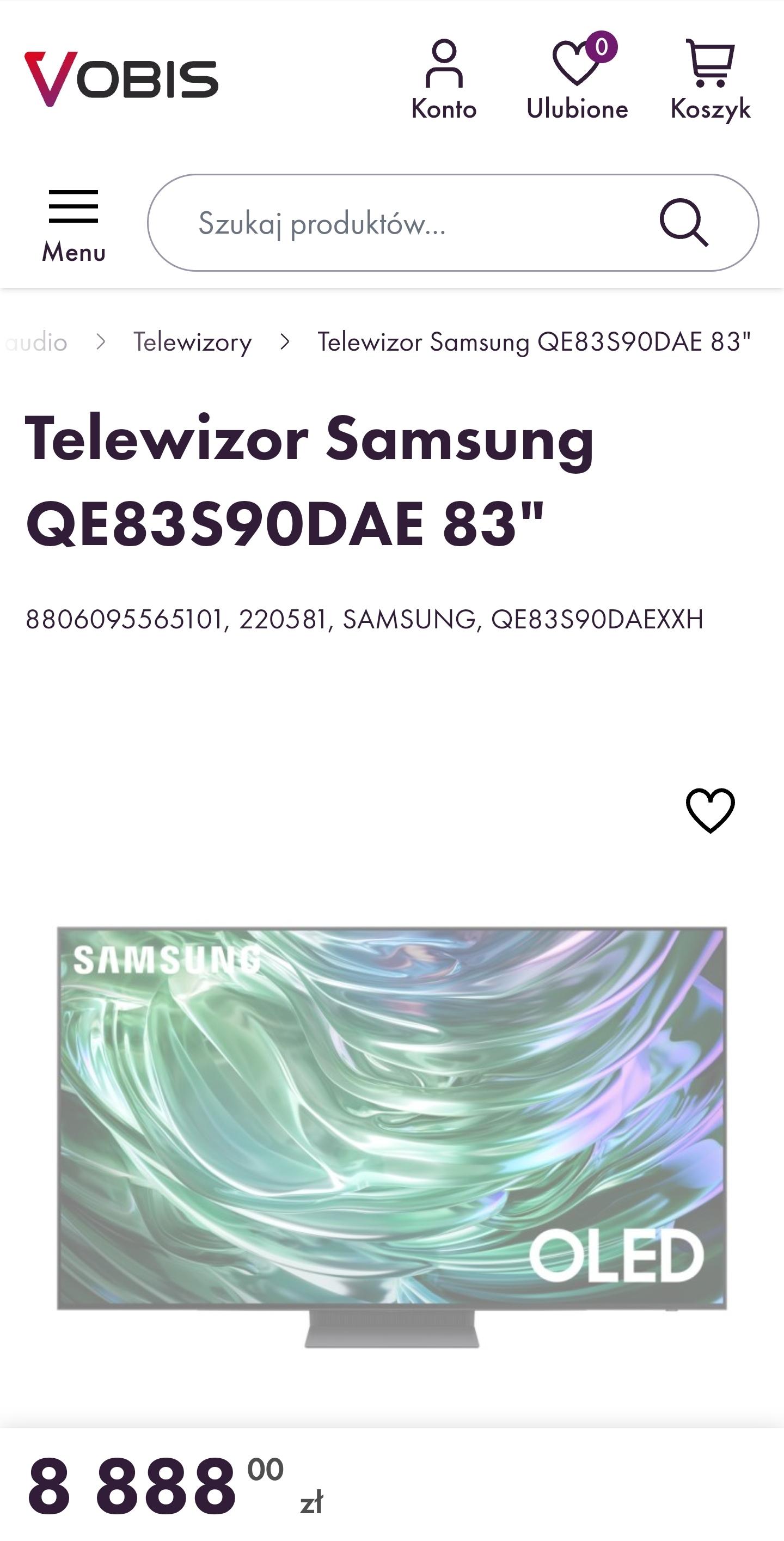784x1541 pixels.
Task: Tap the magnifying glass search icon
Action: (683, 223)
